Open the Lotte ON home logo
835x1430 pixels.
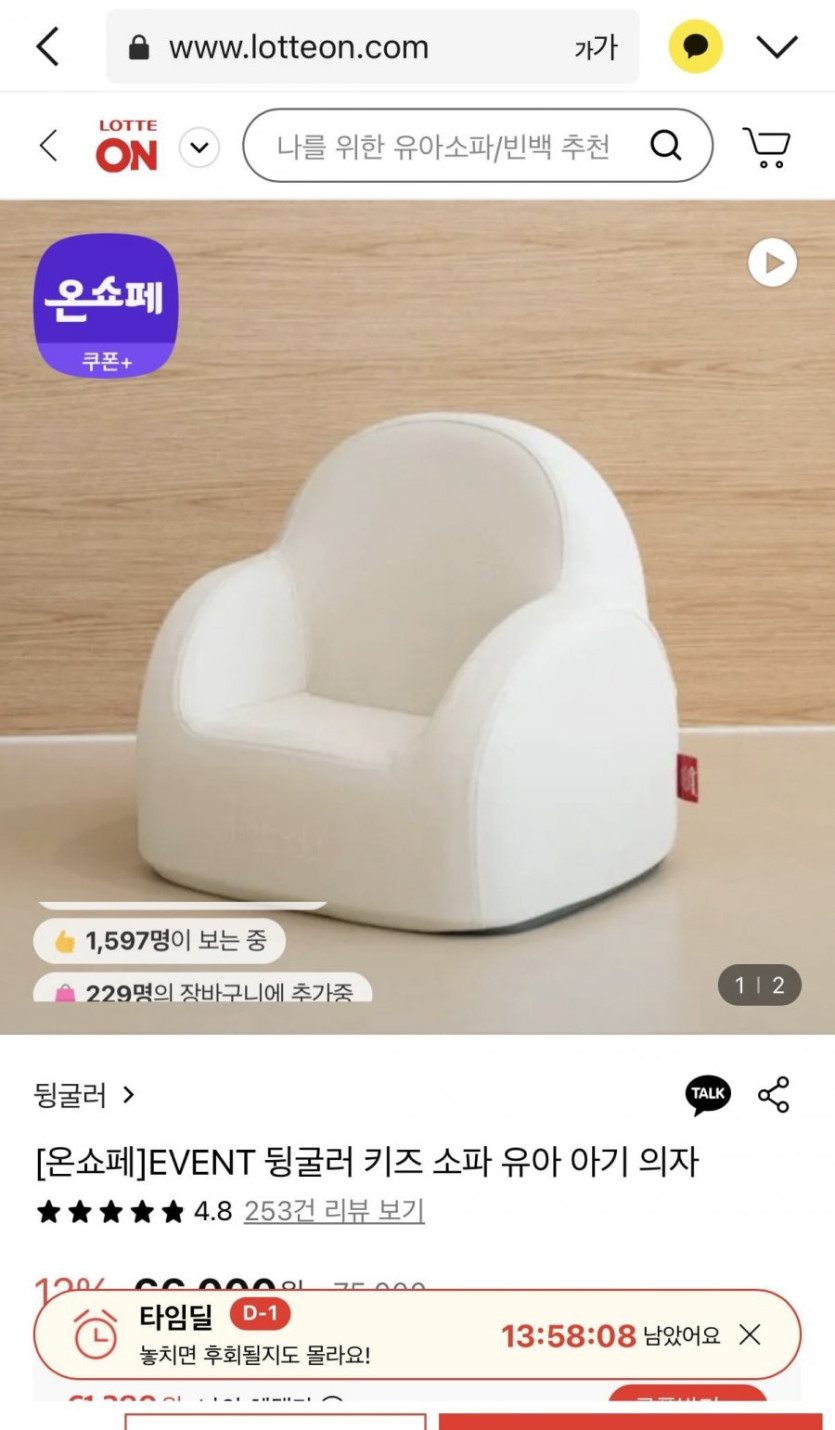[x=127, y=146]
